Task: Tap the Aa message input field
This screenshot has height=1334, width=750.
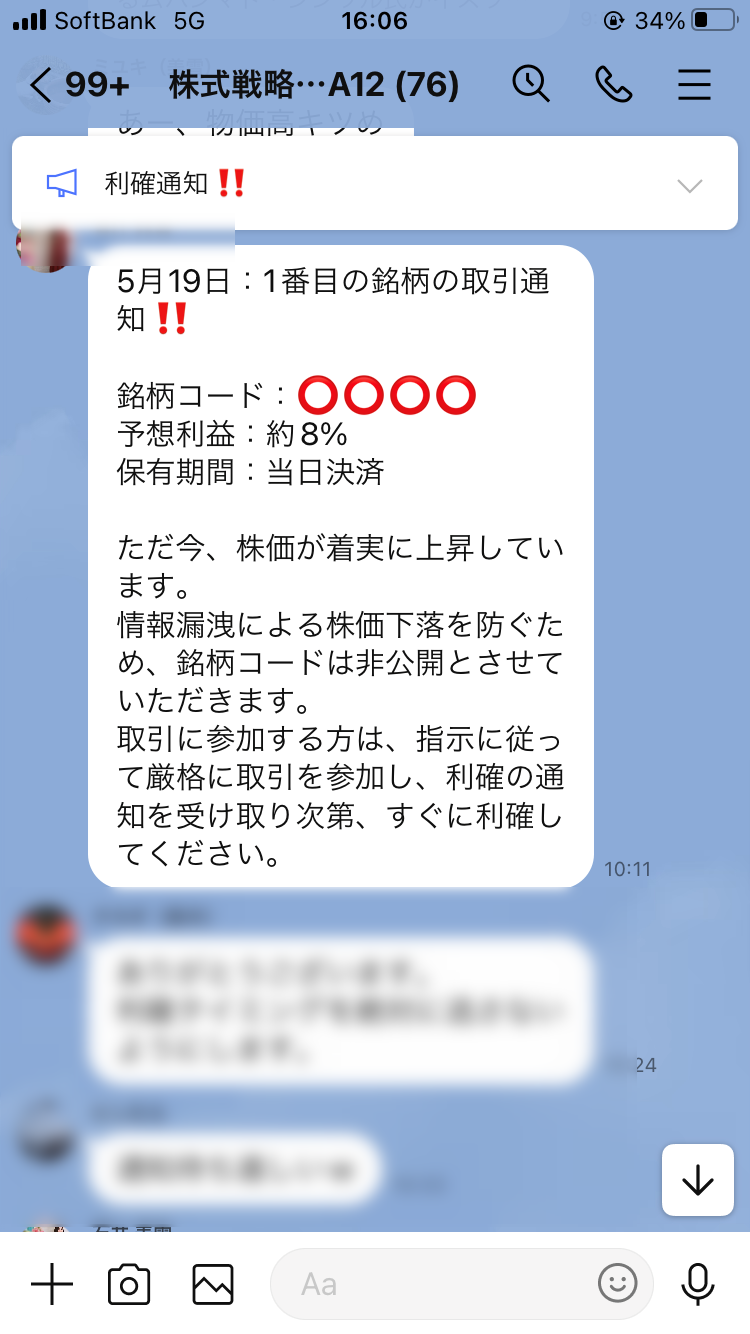Action: click(430, 1283)
